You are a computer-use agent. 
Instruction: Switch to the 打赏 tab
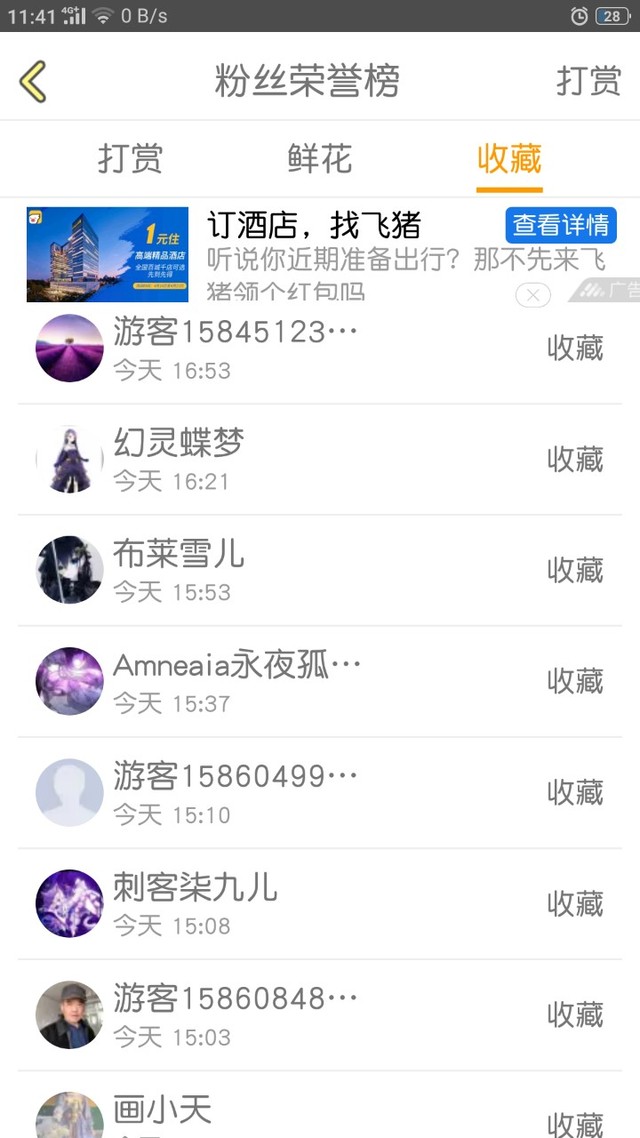[131, 158]
